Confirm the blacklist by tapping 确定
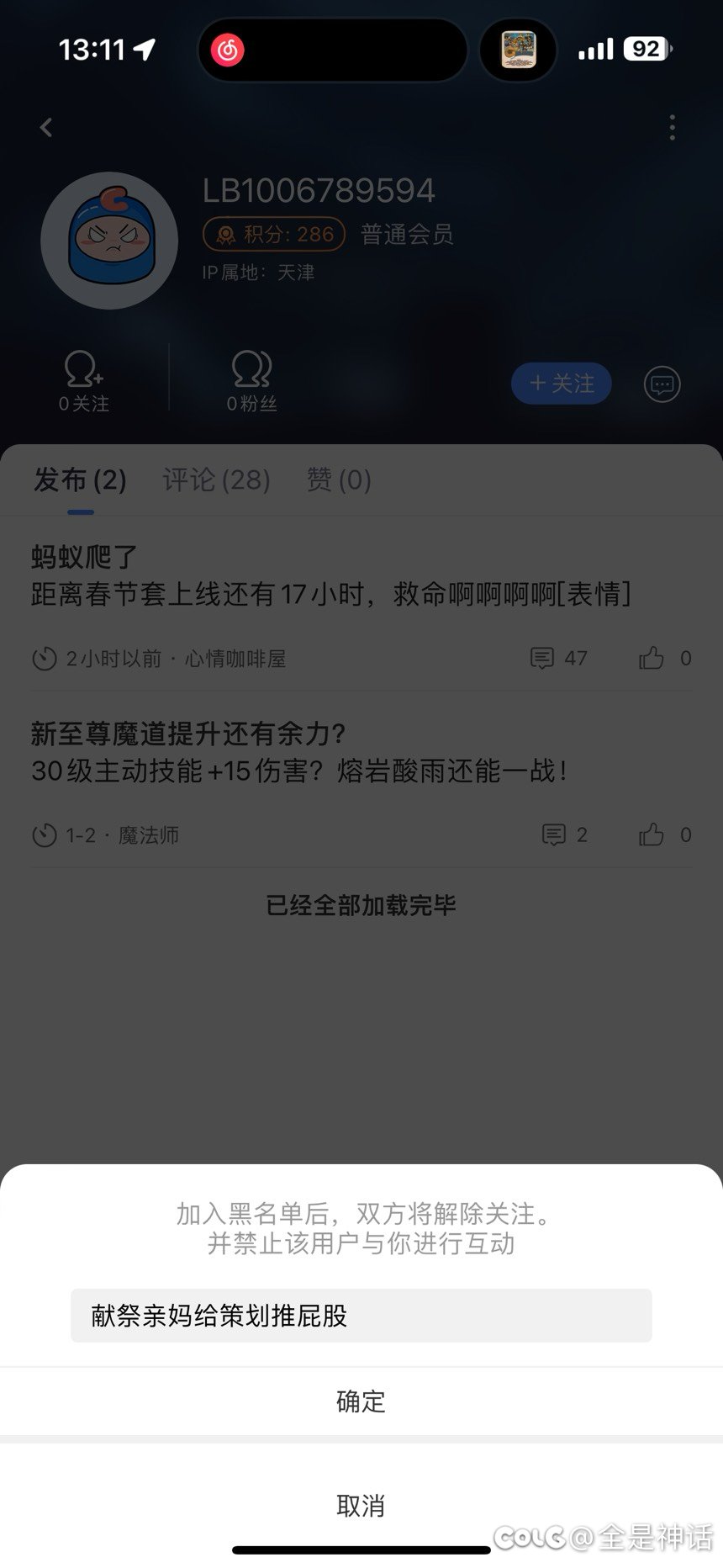This screenshot has height=1568, width=723. (x=361, y=1401)
